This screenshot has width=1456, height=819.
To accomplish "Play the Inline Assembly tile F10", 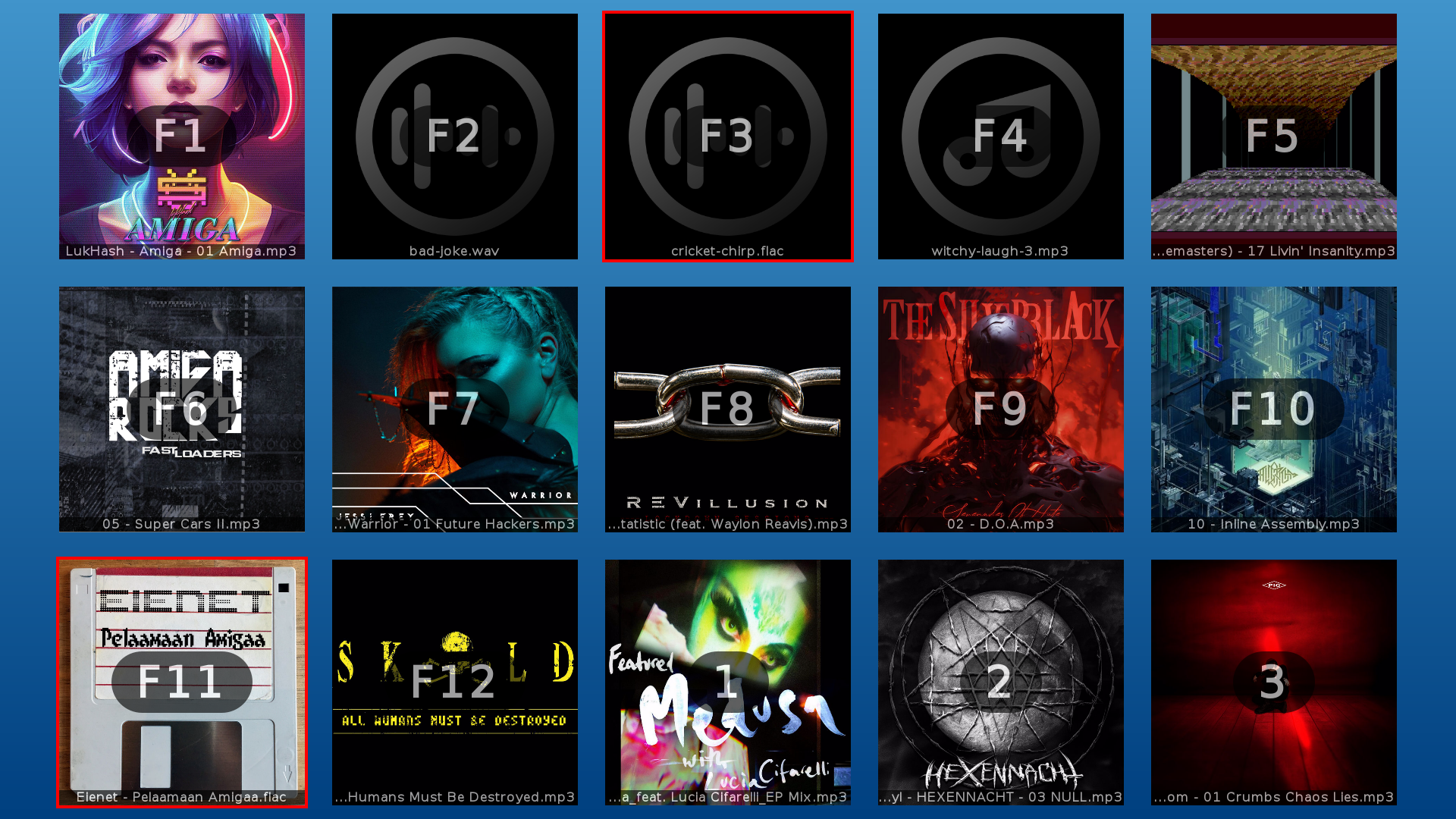I will [x=1274, y=409].
